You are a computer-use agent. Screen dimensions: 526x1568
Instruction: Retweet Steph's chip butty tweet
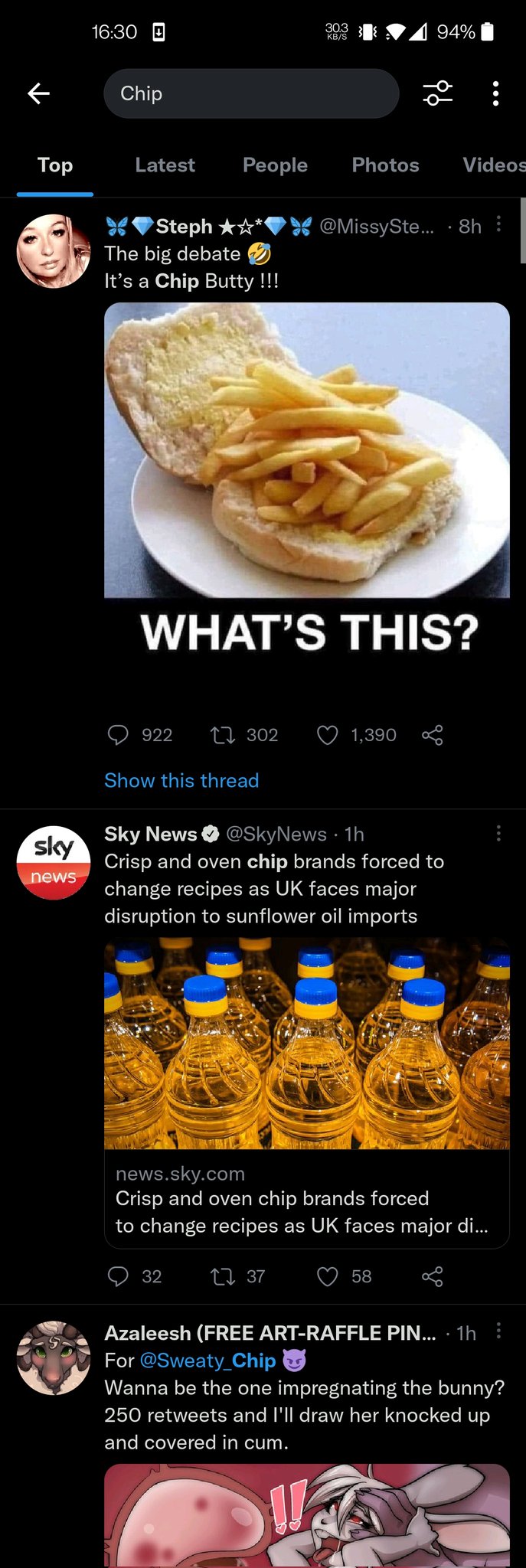223,735
